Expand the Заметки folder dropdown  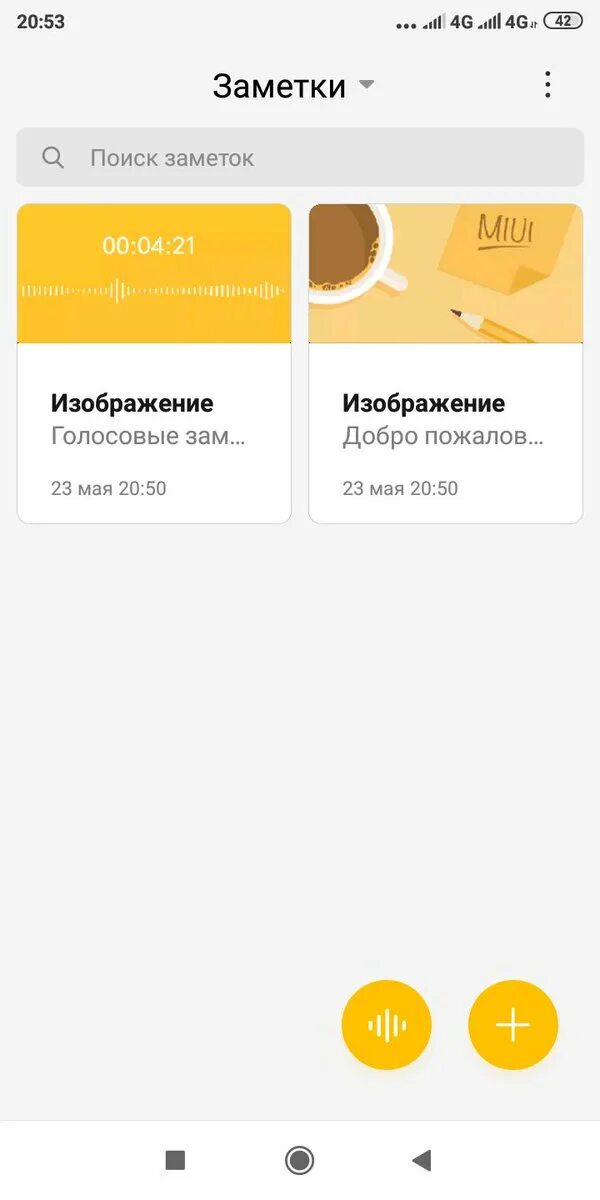[x=366, y=85]
